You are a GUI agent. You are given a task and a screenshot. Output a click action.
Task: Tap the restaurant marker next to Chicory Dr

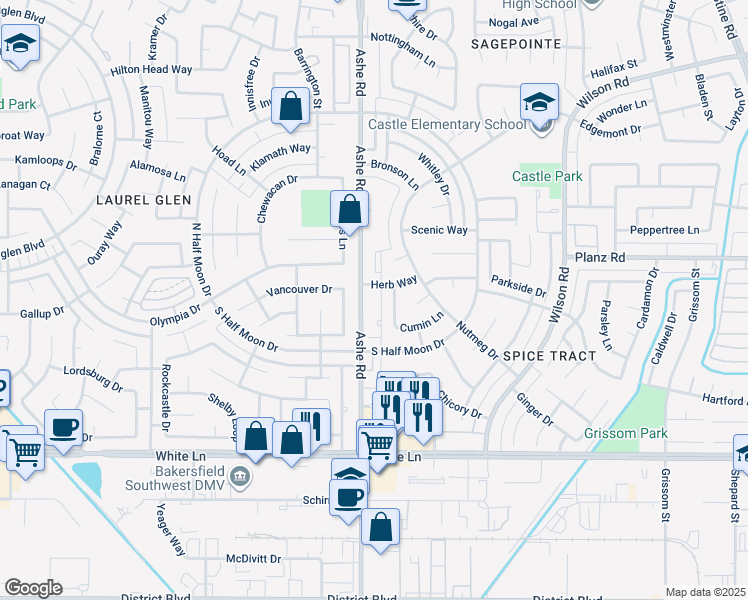(423, 418)
